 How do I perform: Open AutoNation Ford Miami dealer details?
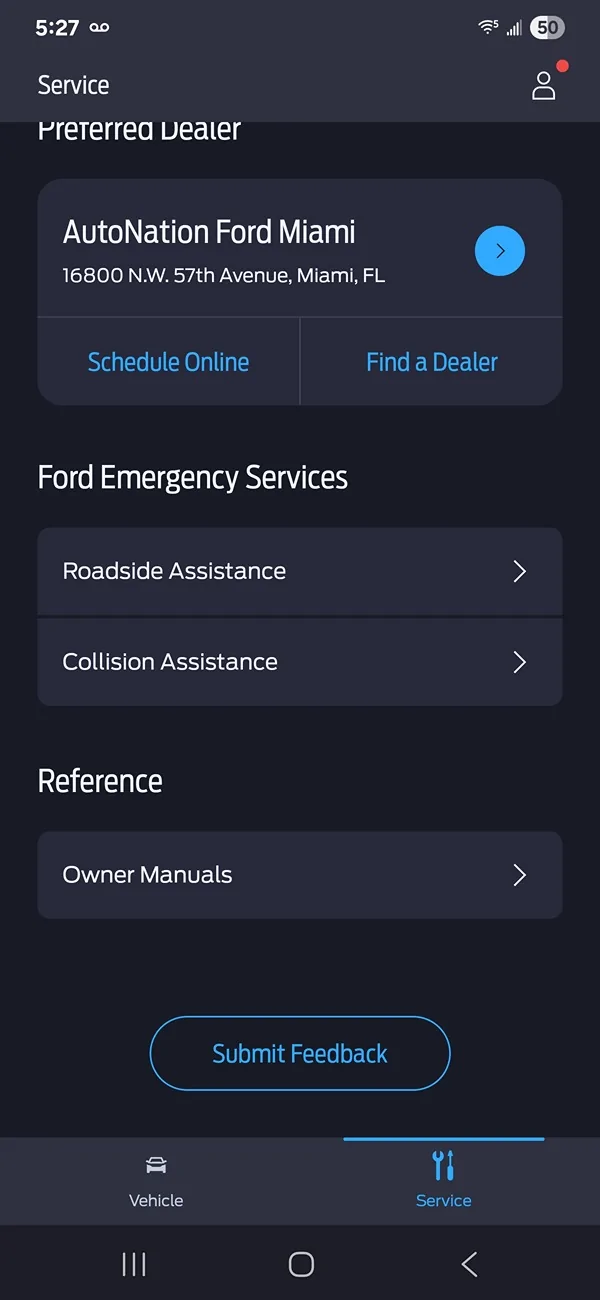pos(499,251)
